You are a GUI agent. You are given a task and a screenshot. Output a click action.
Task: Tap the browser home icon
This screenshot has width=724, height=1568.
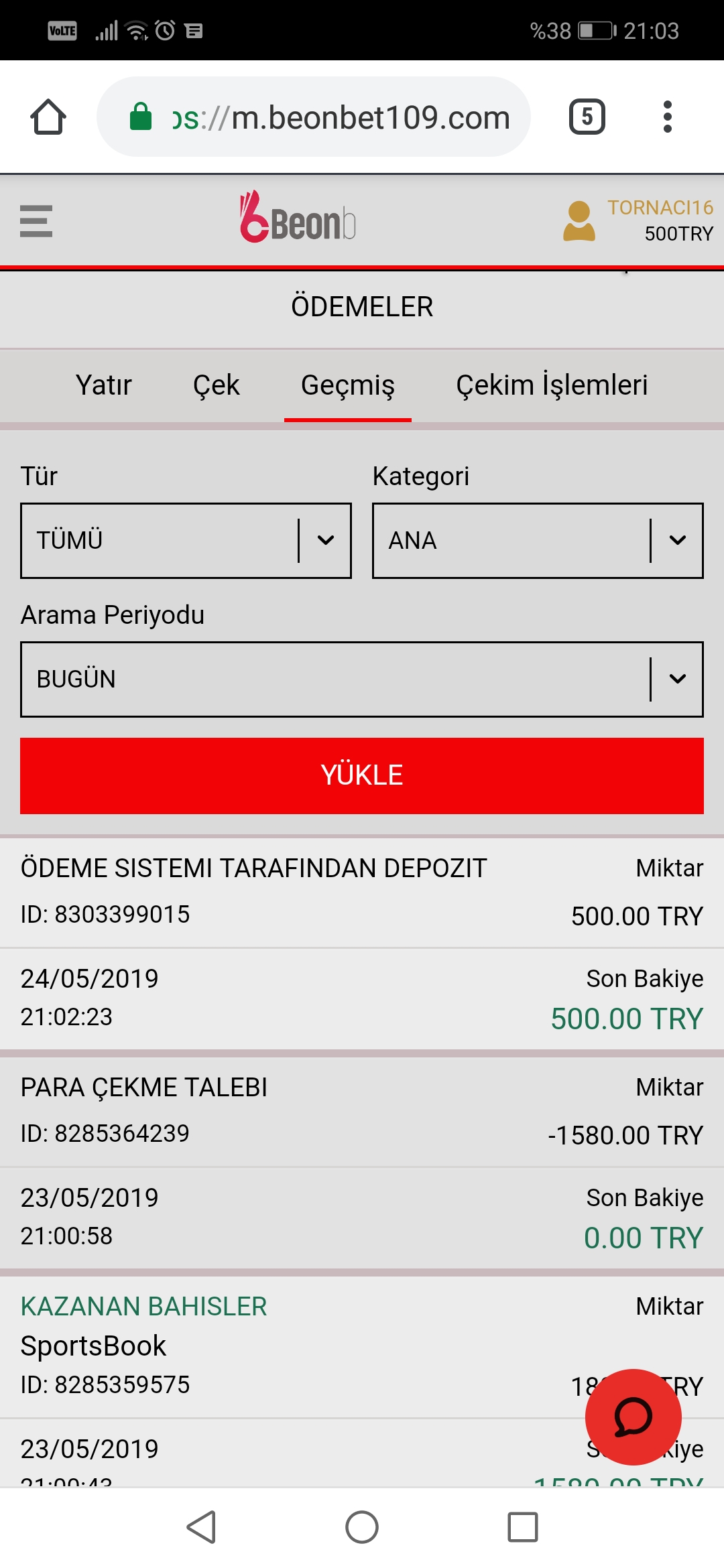pyautogui.click(x=48, y=117)
